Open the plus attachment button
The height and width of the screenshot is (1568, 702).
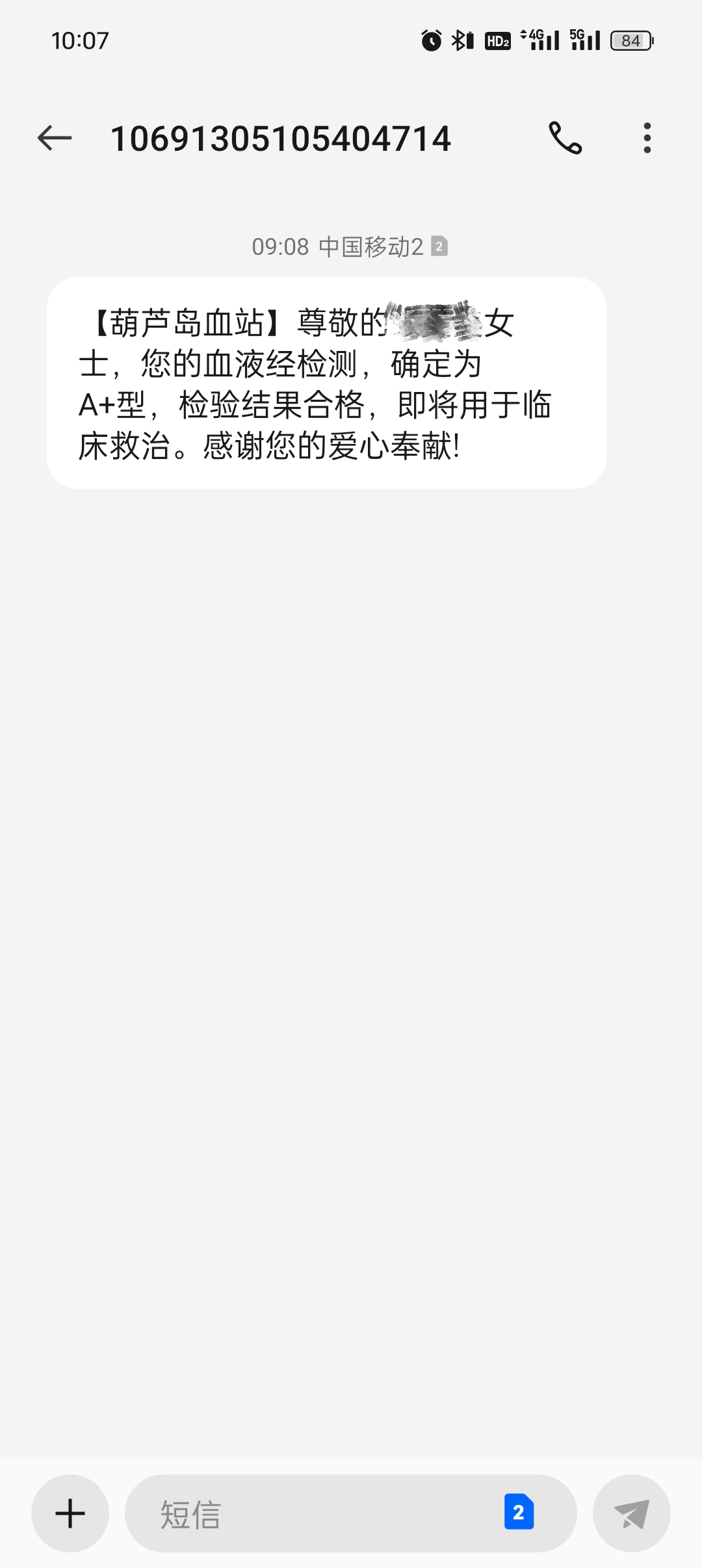70,1513
